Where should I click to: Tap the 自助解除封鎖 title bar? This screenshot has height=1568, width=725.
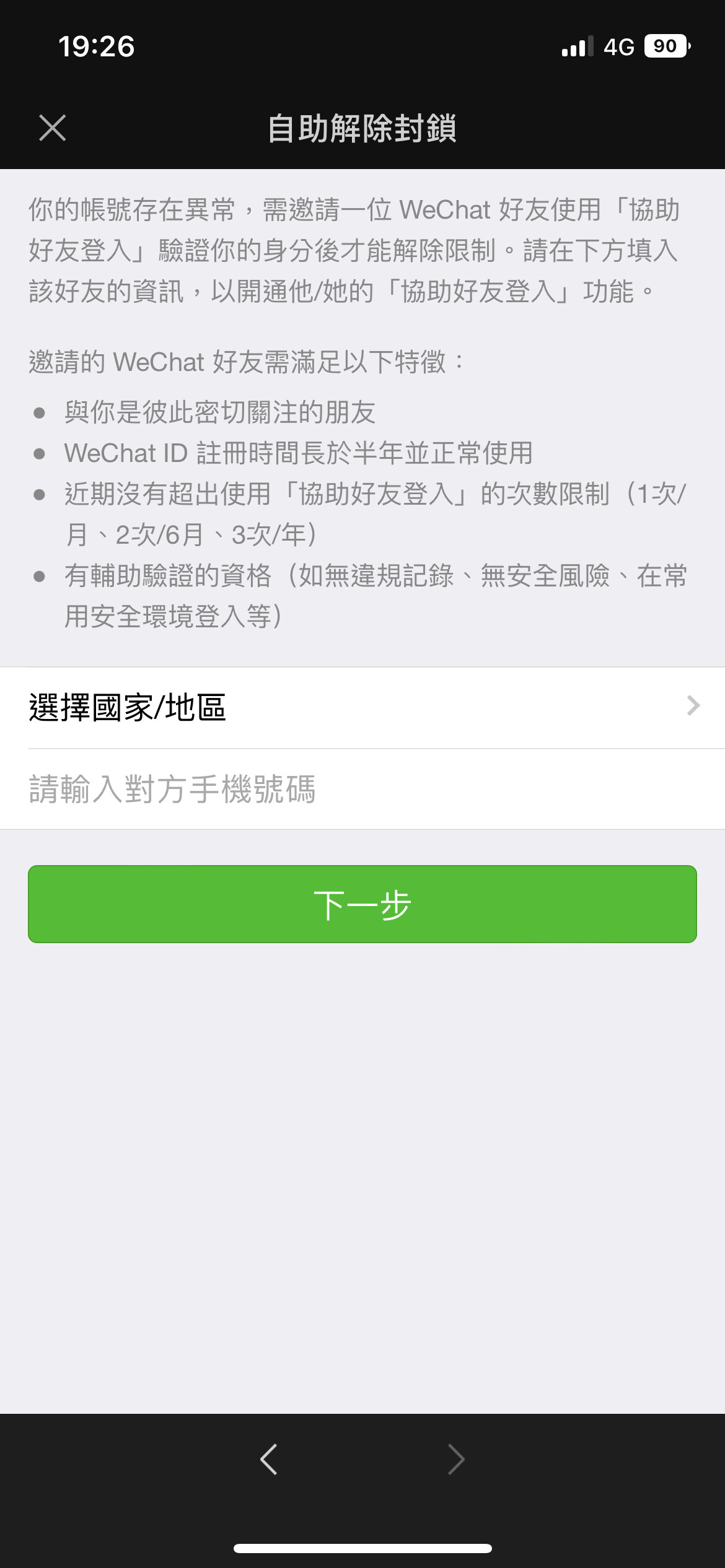(362, 128)
